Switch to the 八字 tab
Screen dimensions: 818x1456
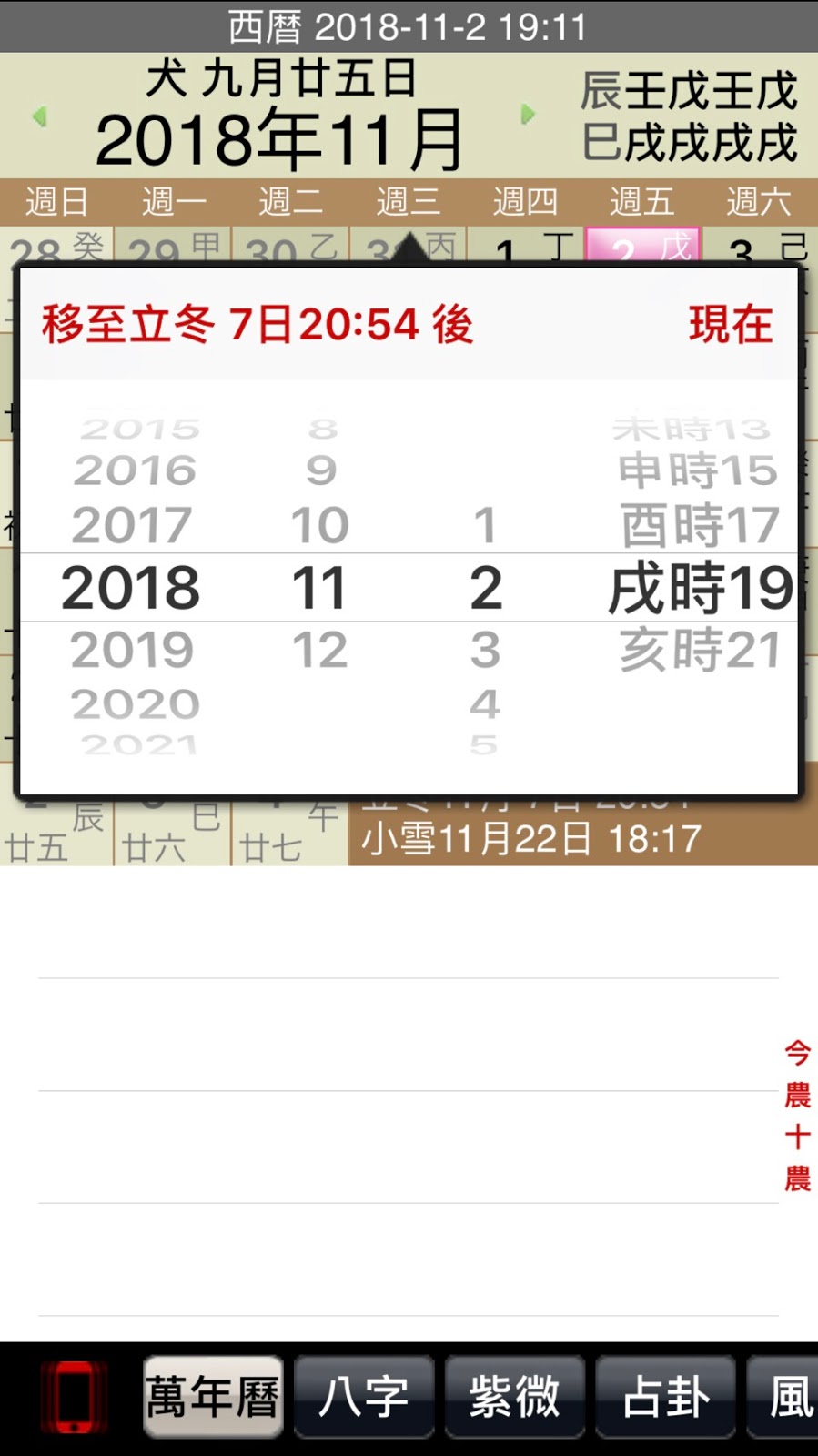coord(364,1397)
